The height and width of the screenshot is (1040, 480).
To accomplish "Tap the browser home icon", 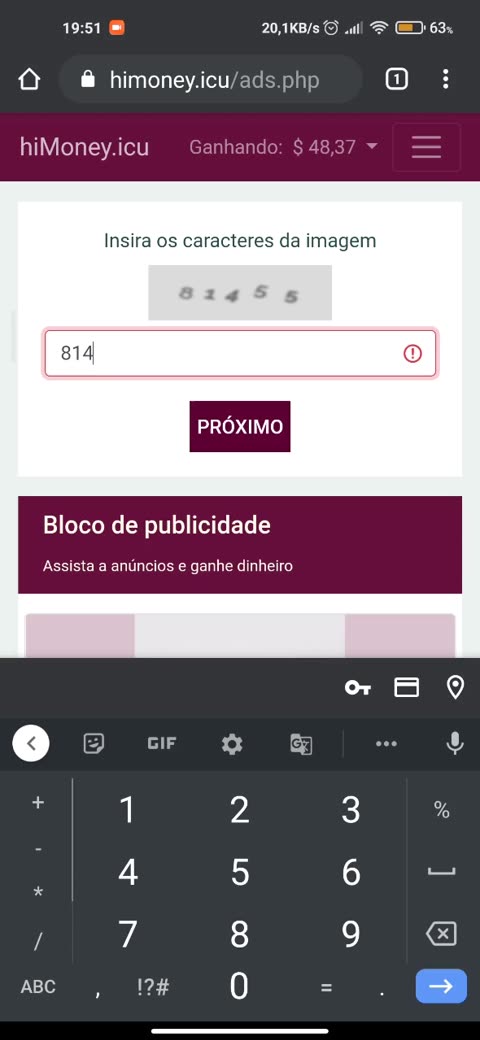I will [29, 80].
